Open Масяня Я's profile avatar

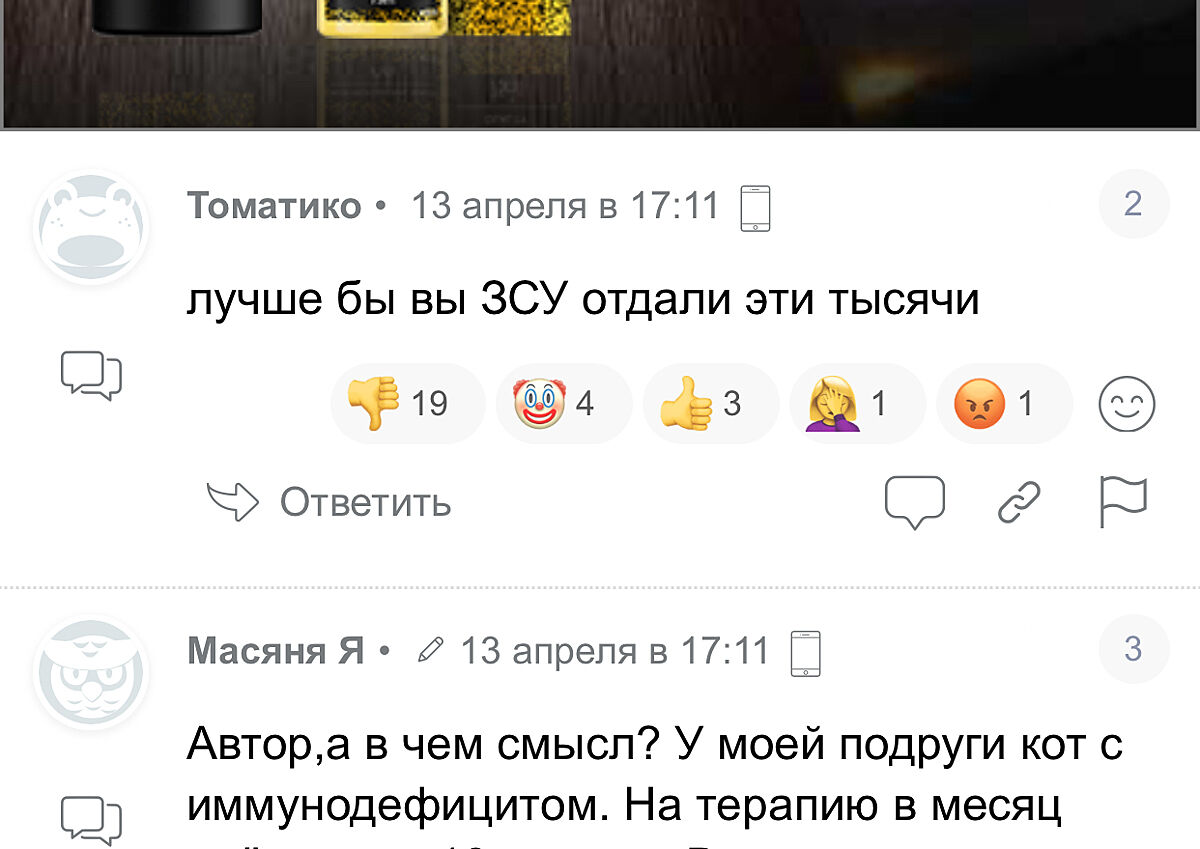coord(91,674)
